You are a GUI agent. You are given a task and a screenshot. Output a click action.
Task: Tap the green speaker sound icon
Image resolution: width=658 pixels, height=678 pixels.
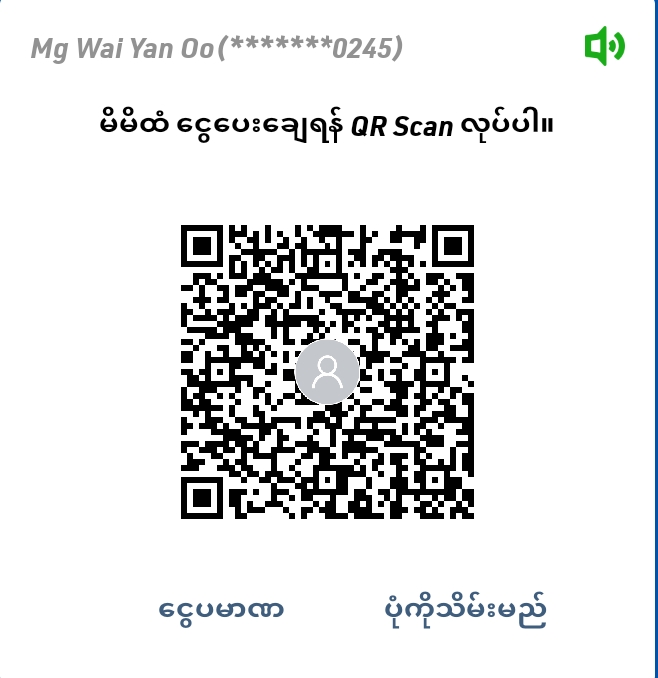(604, 46)
